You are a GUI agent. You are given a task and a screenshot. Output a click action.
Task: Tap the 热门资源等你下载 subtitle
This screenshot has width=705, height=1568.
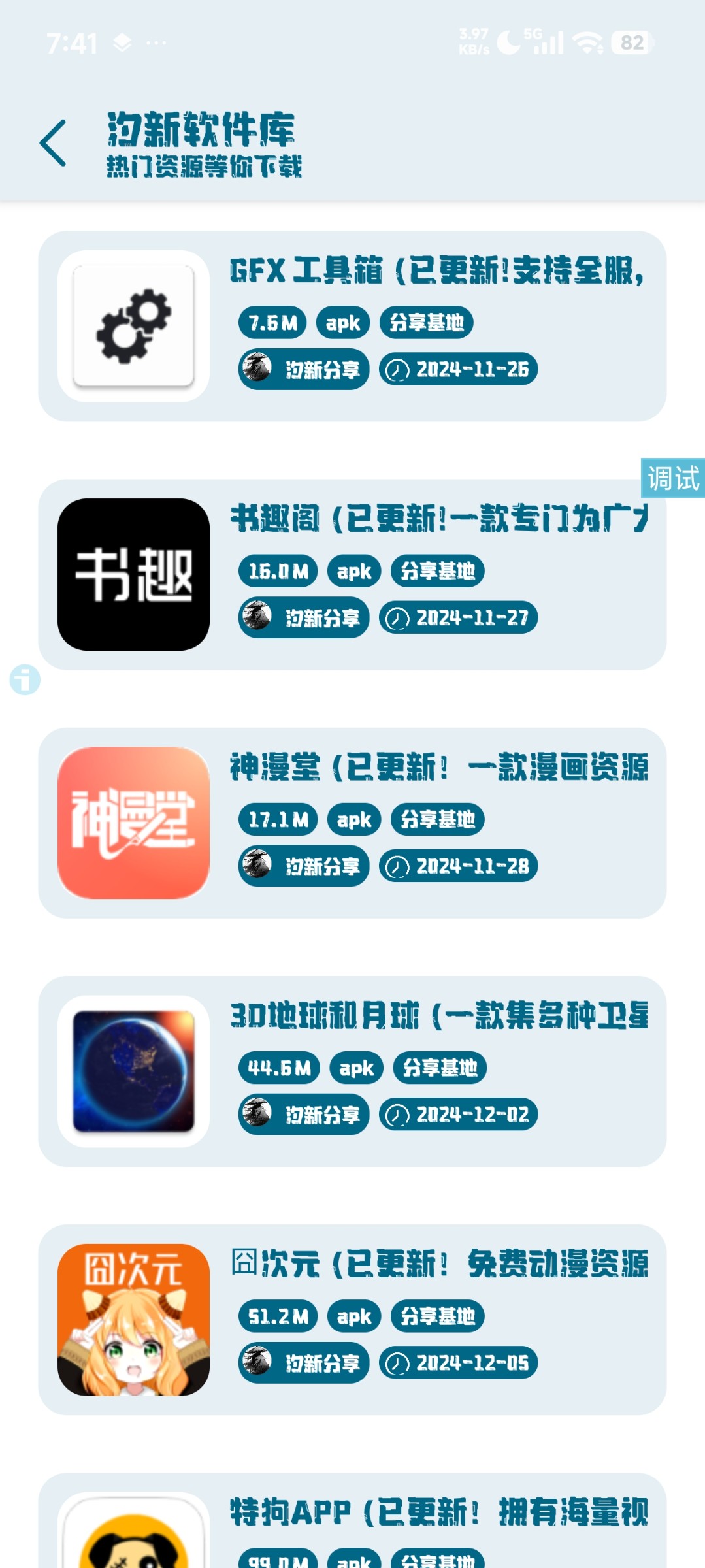click(204, 167)
